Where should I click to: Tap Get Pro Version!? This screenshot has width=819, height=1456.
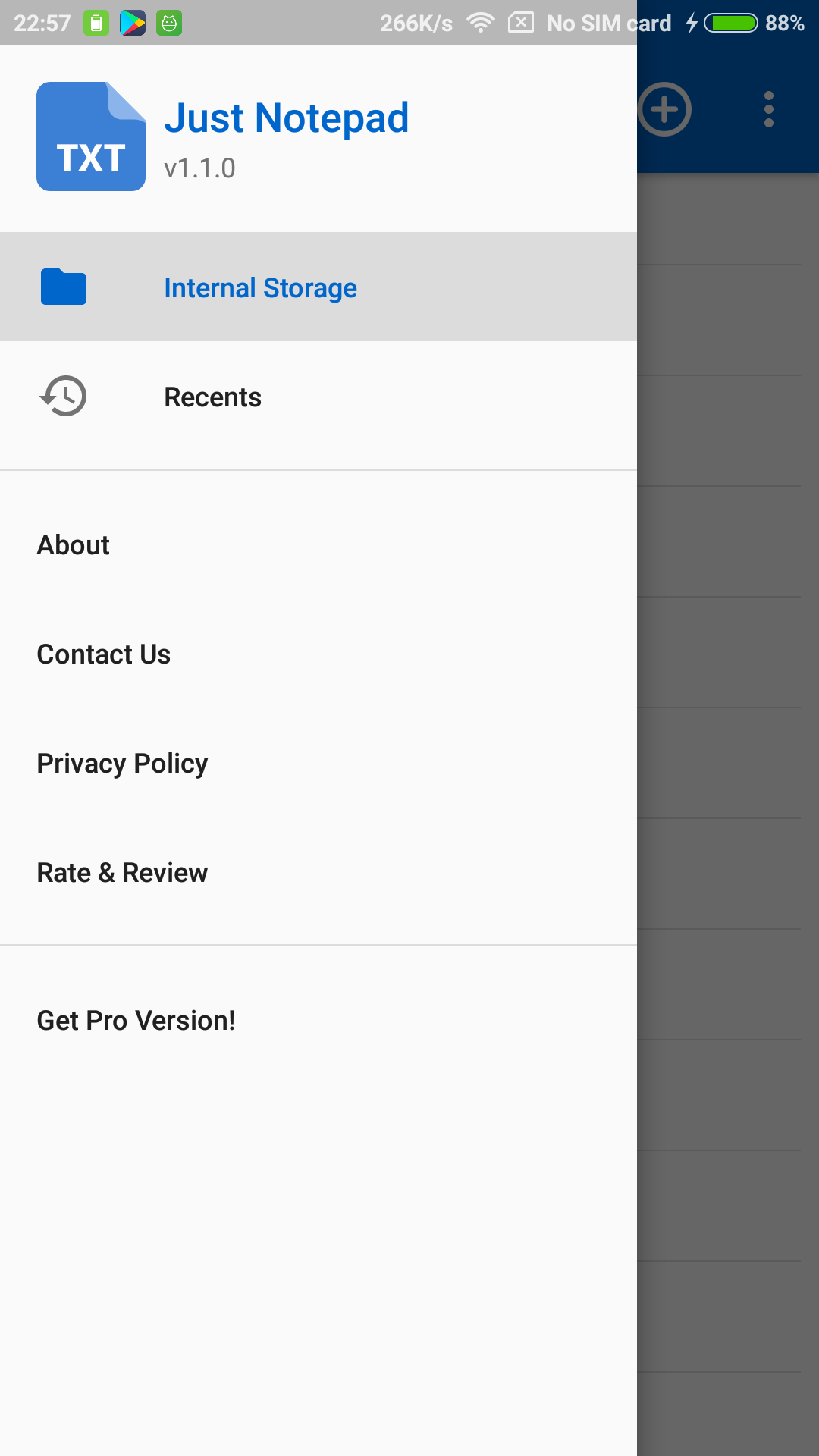[136, 1020]
